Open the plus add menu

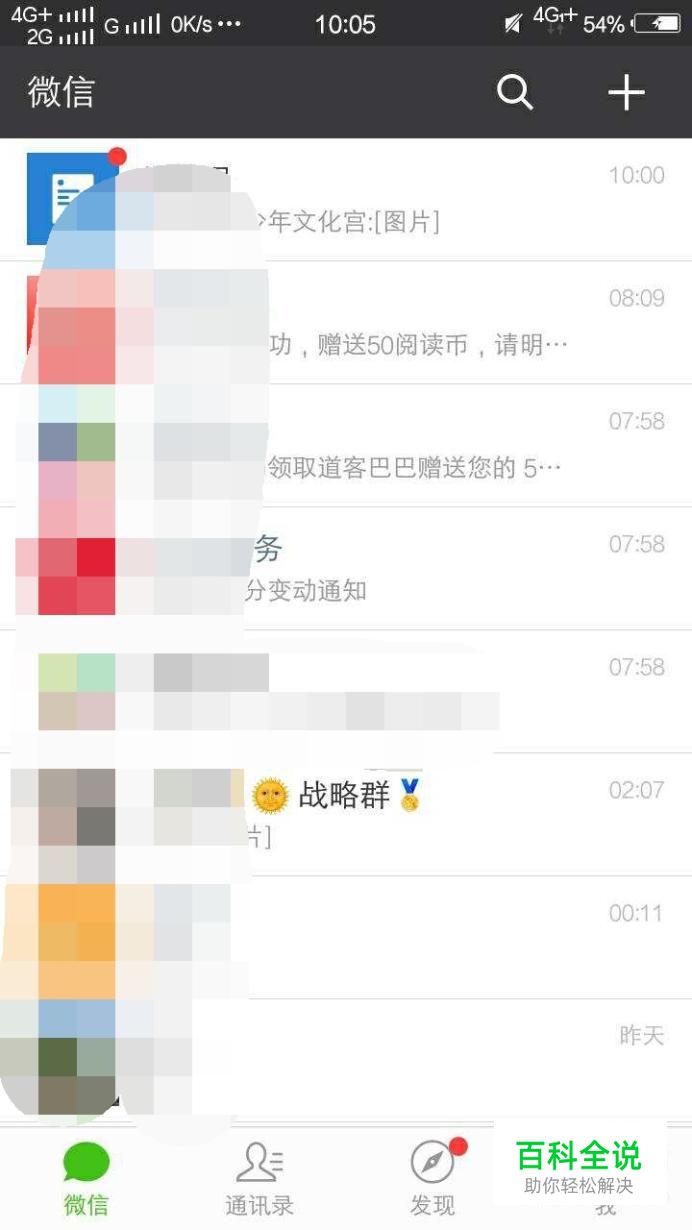626,93
